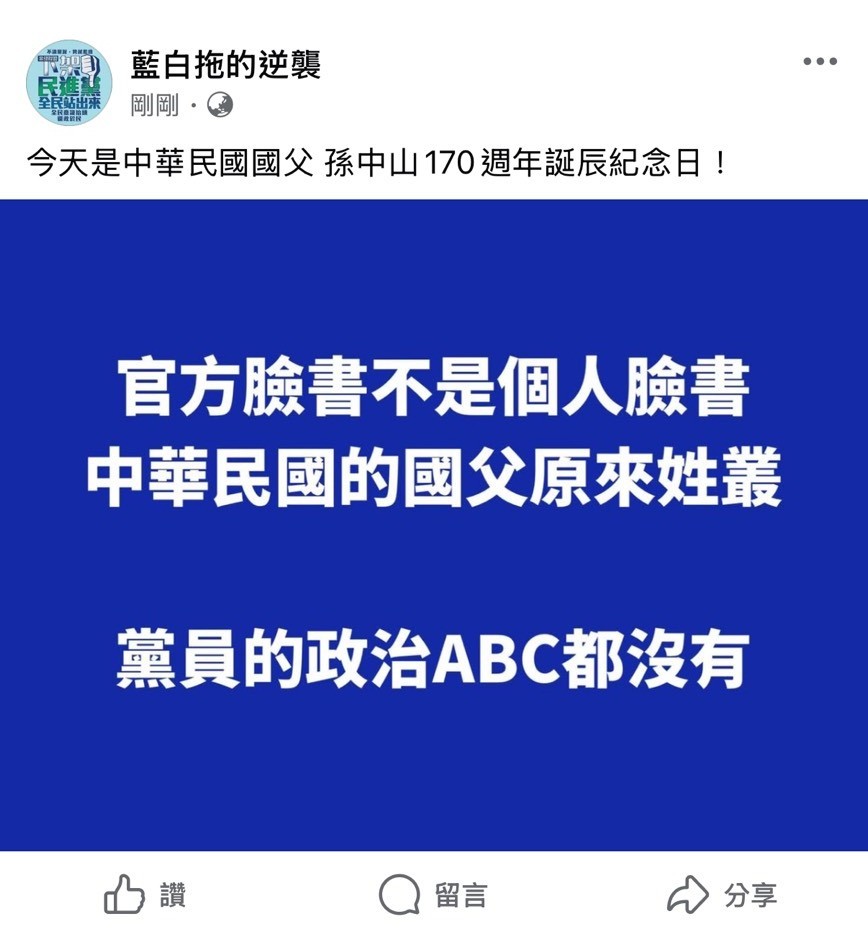Open the 藍白拖的逆襲 page name

pos(225,64)
